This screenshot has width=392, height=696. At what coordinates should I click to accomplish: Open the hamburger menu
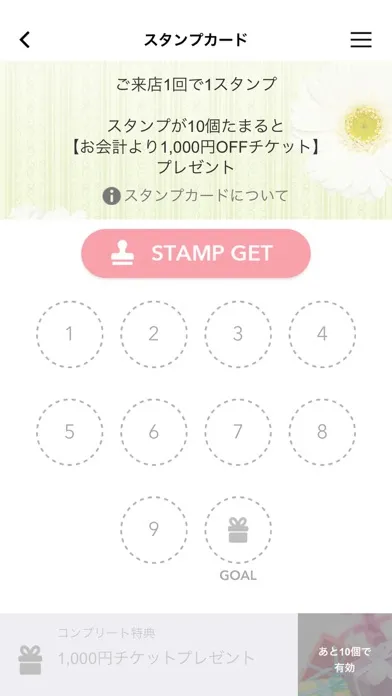[x=361, y=40]
